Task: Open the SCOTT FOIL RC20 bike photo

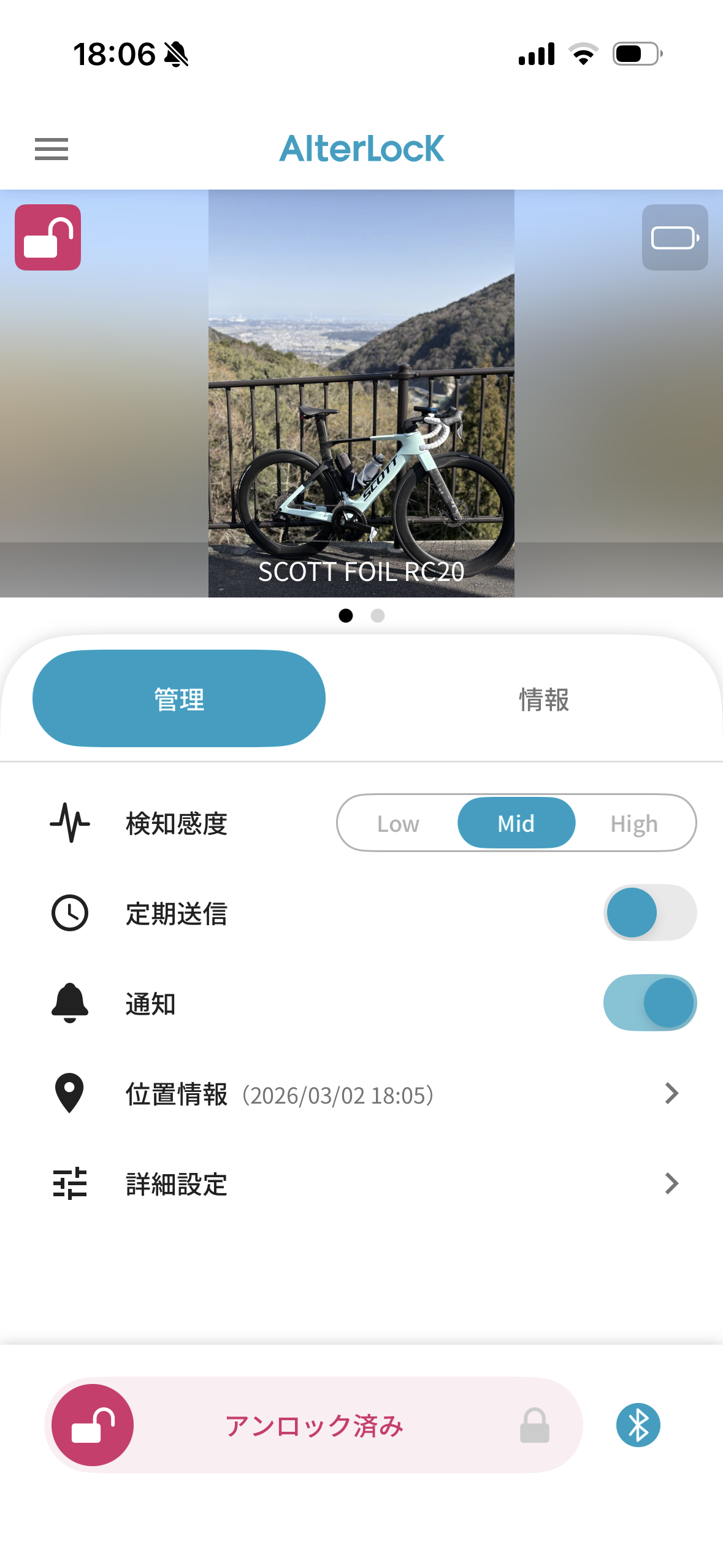Action: click(361, 393)
